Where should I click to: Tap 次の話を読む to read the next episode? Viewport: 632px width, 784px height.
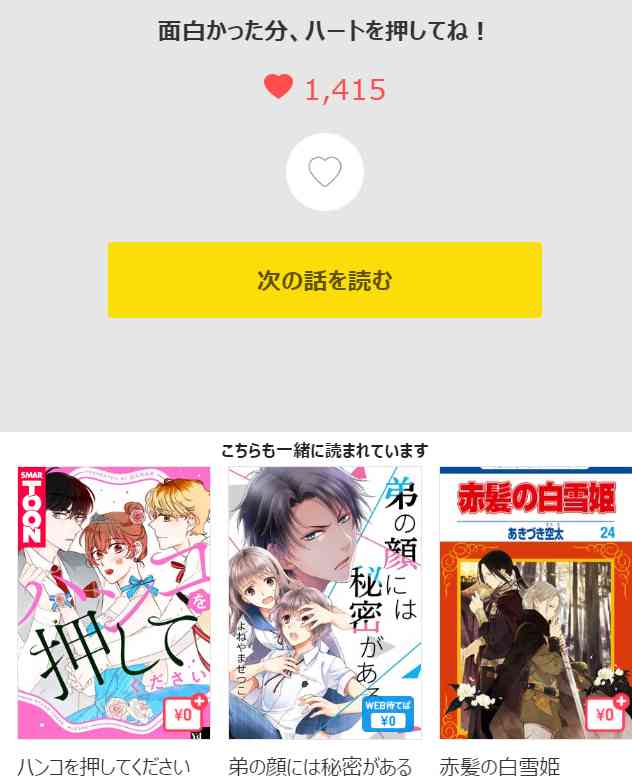pyautogui.click(x=324, y=281)
